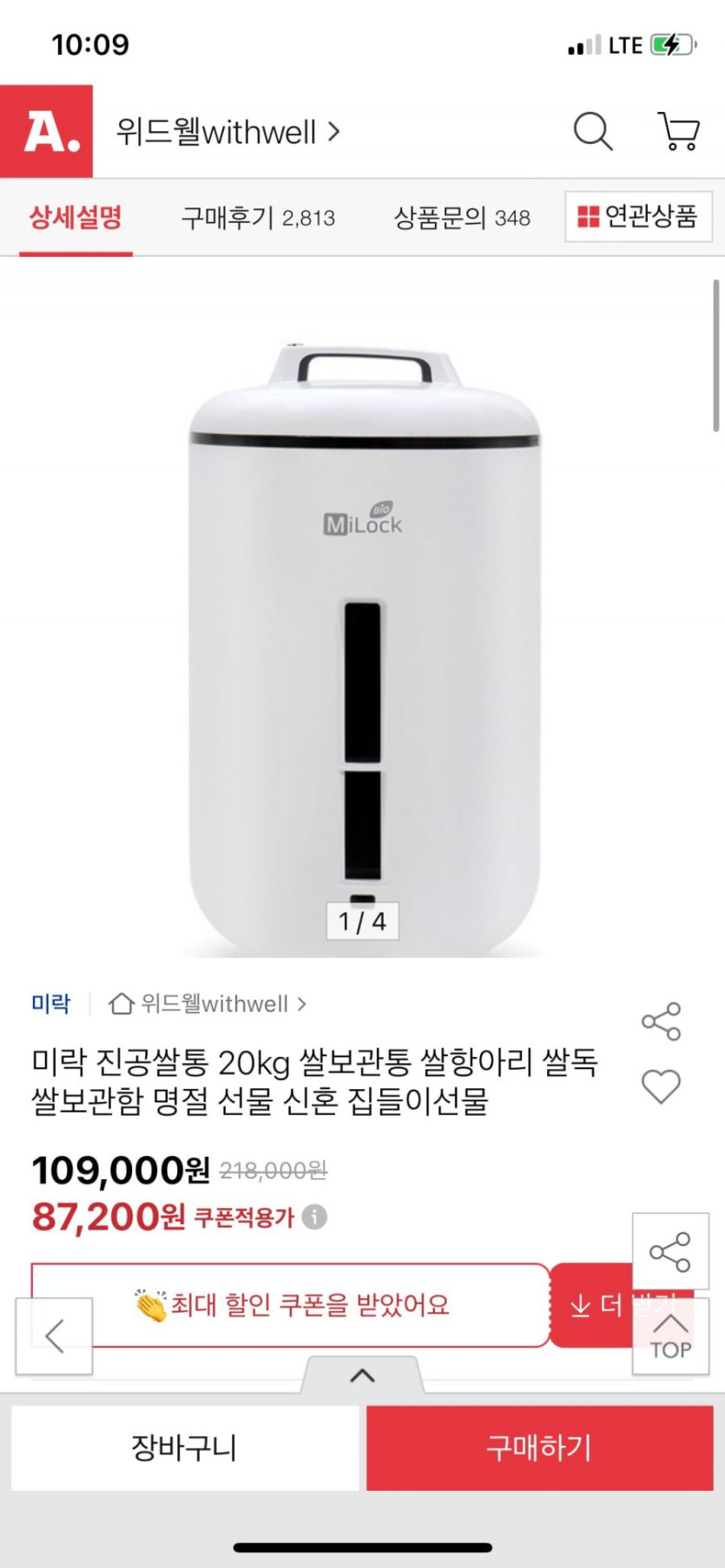The image size is (725, 1568).
Task: Show coupon price info icon next to 쿠폰적용가
Action: [314, 1217]
